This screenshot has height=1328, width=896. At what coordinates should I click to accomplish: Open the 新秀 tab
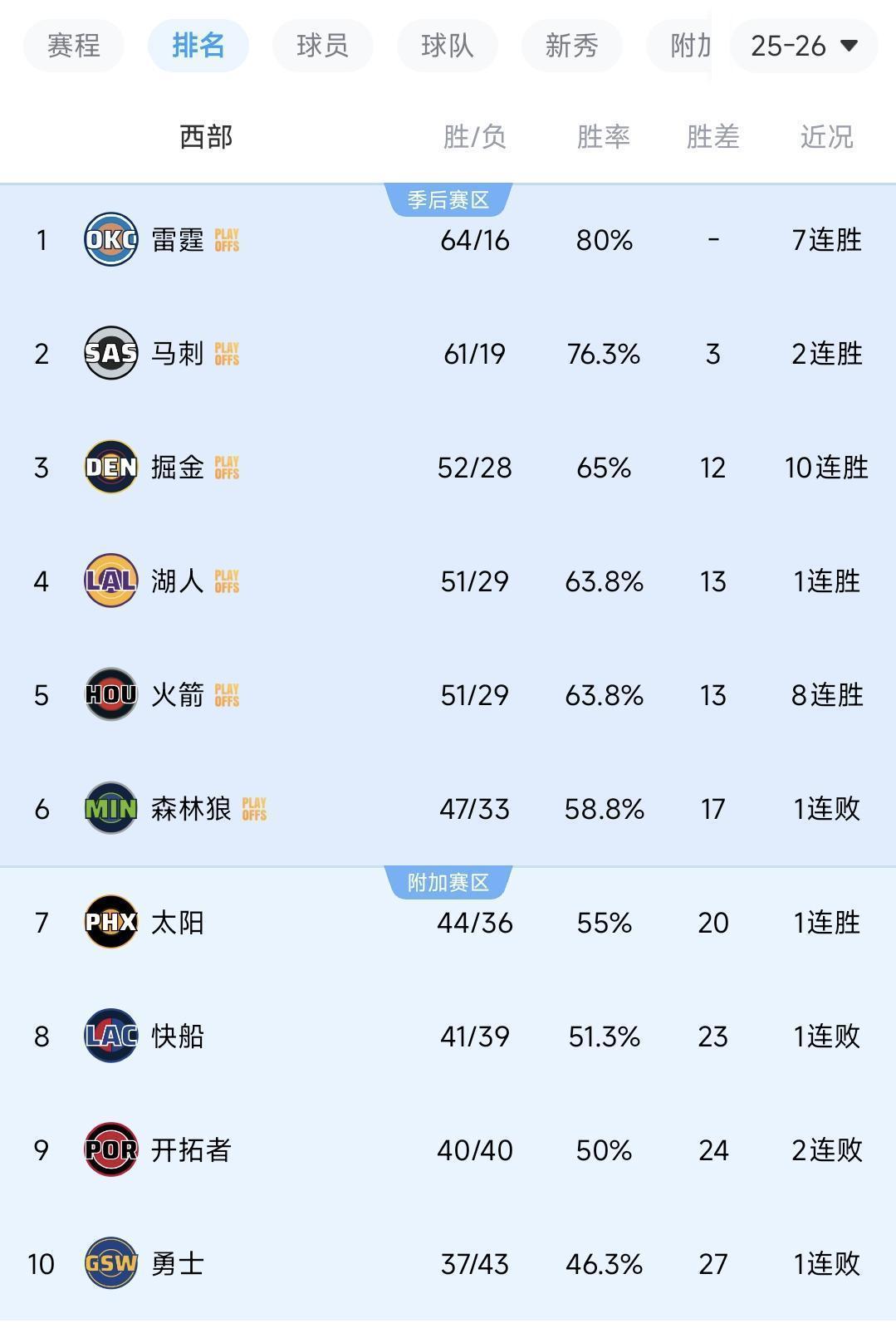[x=571, y=46]
